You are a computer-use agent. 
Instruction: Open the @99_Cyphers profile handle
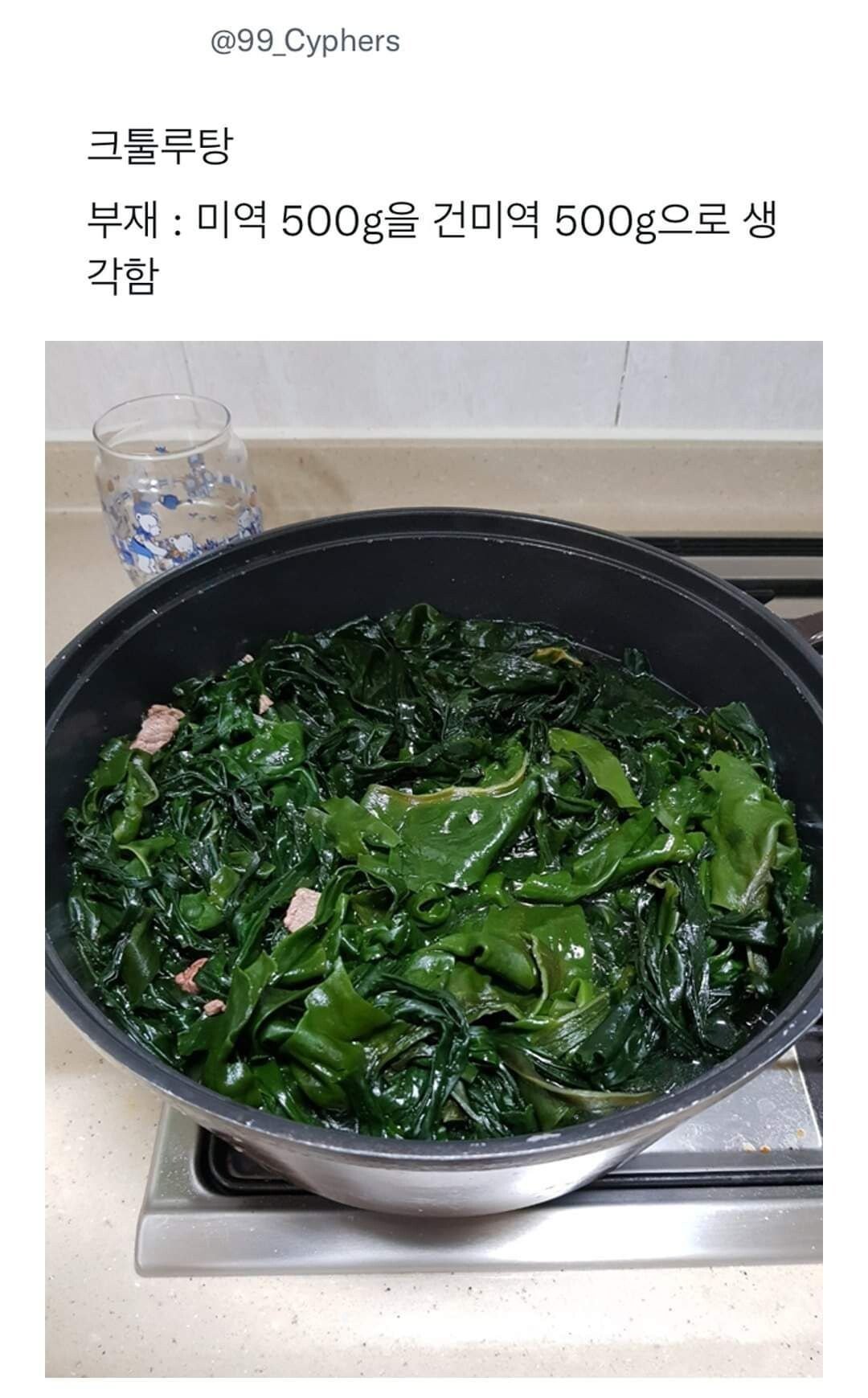pos(305,41)
